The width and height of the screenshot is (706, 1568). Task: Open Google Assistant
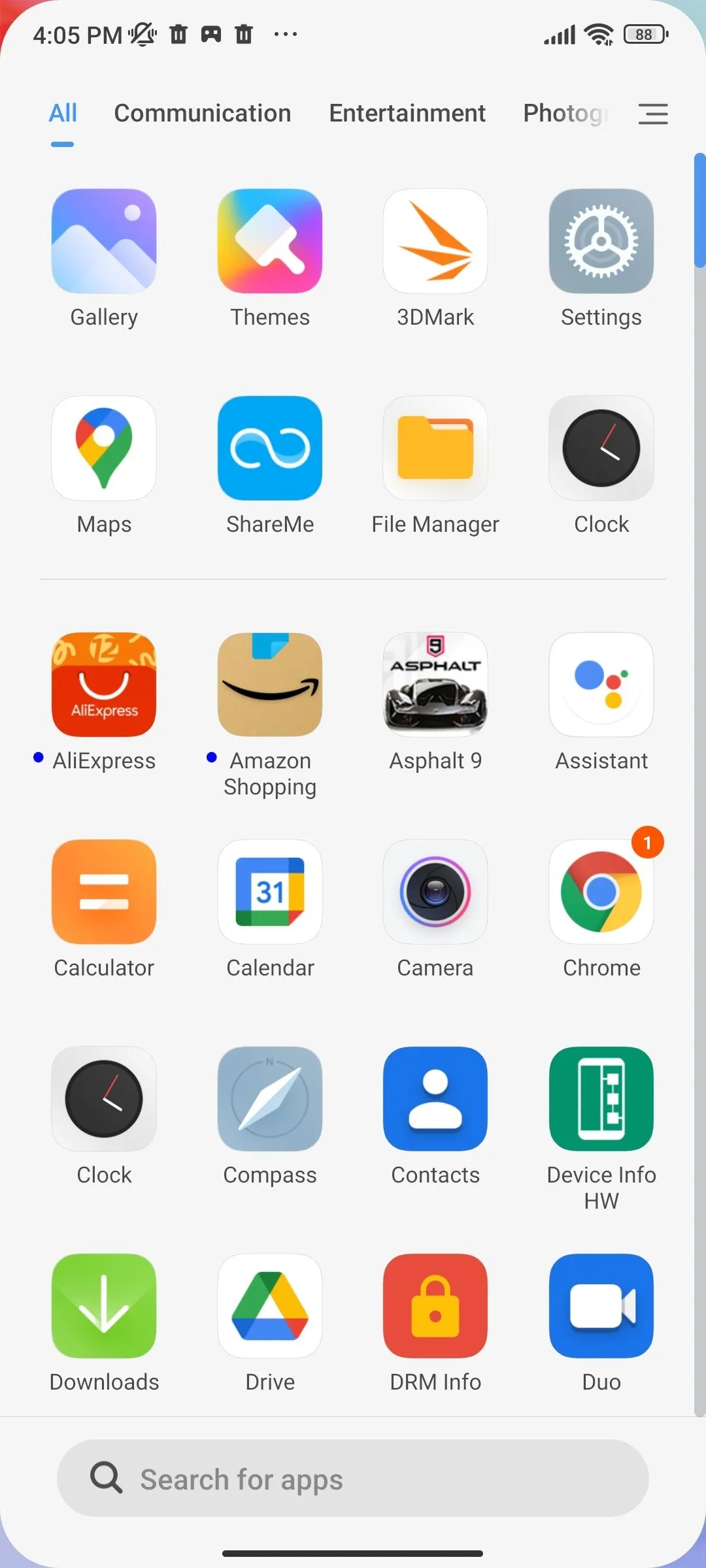[x=601, y=685]
